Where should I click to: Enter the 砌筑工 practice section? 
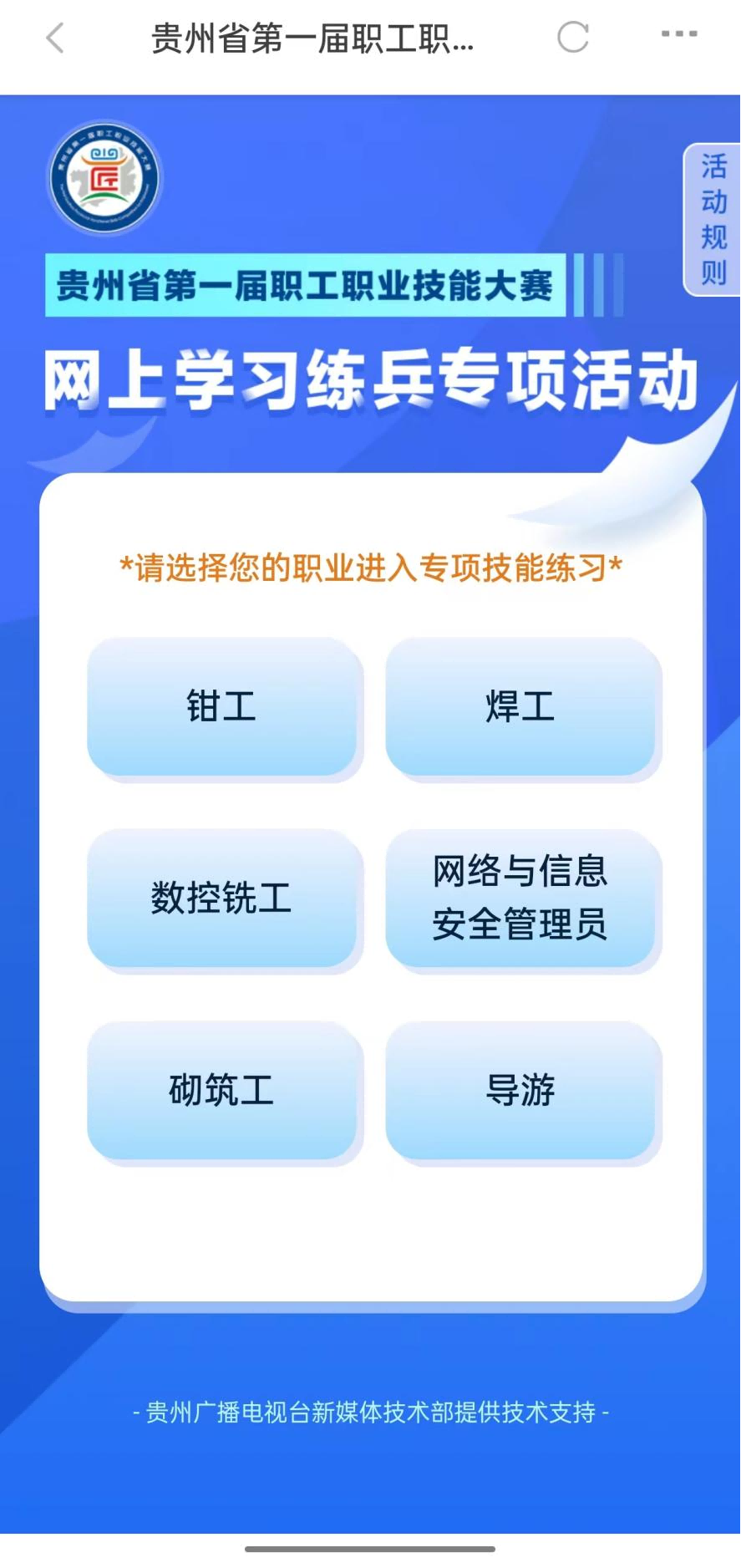coord(223,1091)
